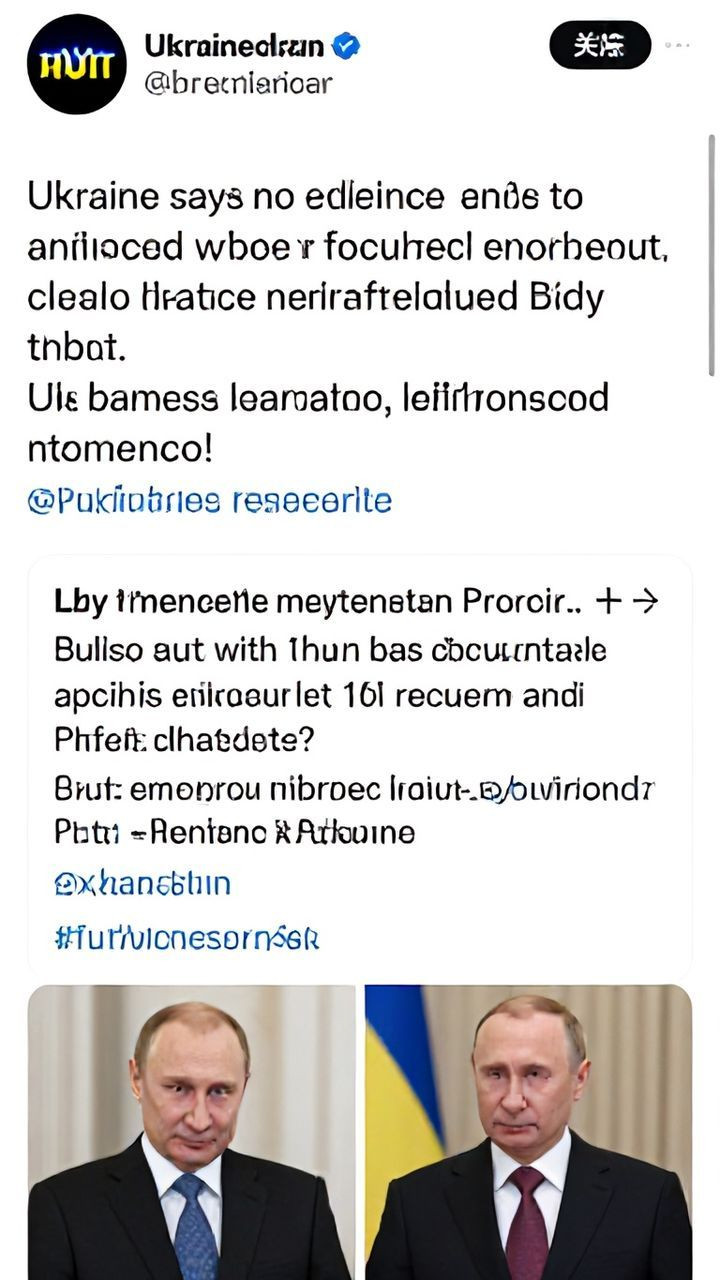This screenshot has height=1280, width=720.
Task: View the left photo with blue tie
Action: pos(191,1130)
